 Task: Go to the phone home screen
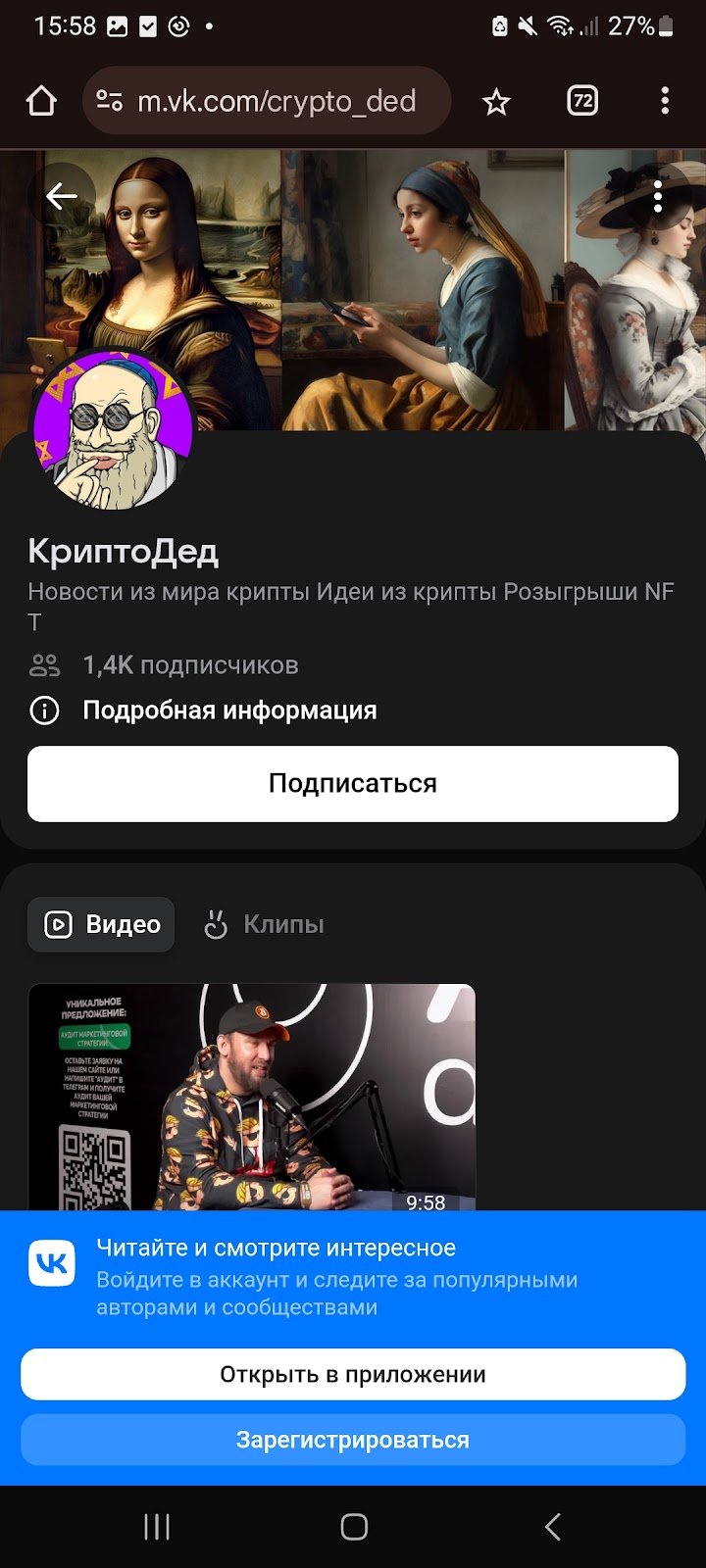tap(354, 1526)
